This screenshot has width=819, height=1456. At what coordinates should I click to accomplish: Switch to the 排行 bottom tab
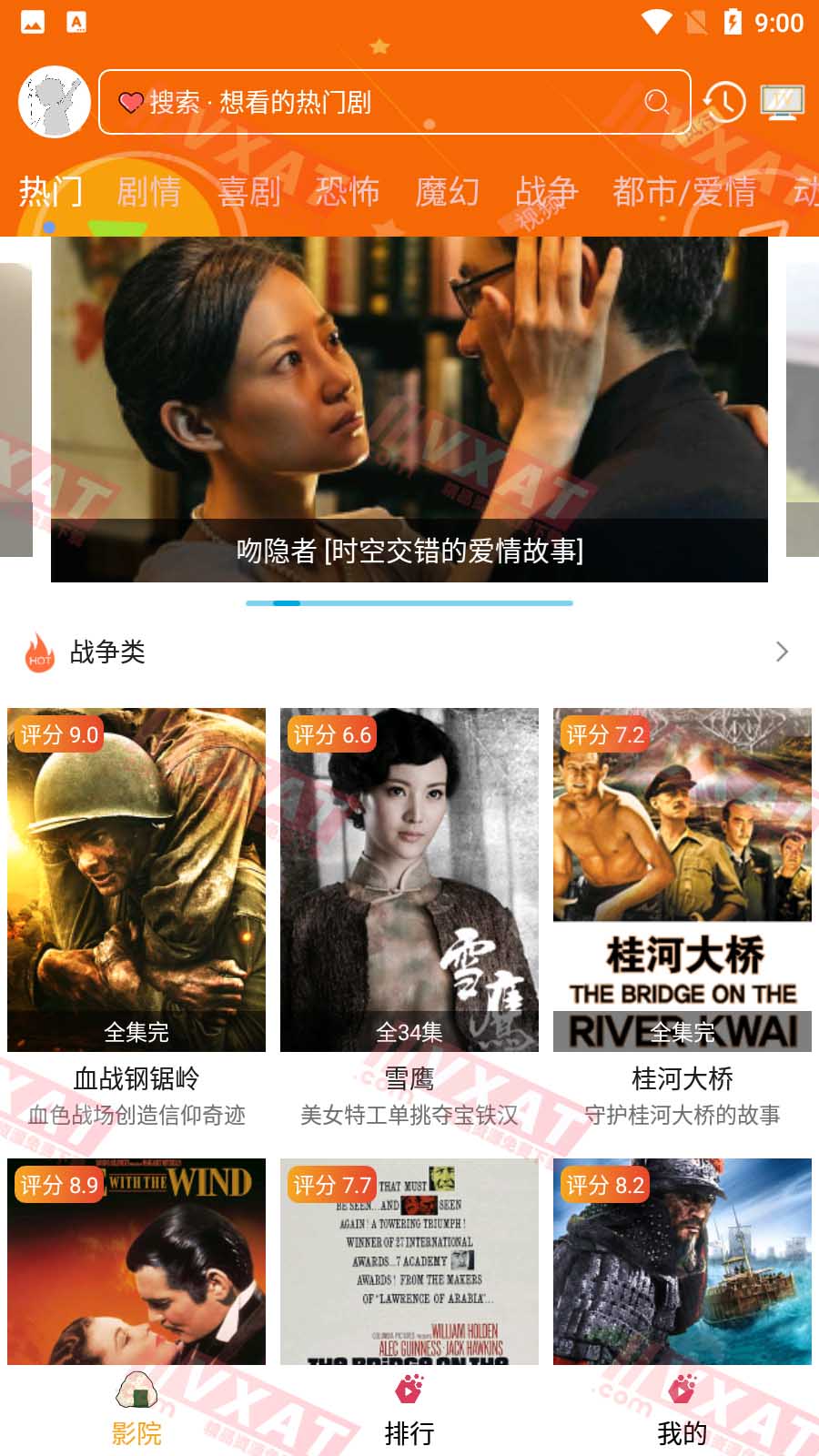tap(409, 1410)
